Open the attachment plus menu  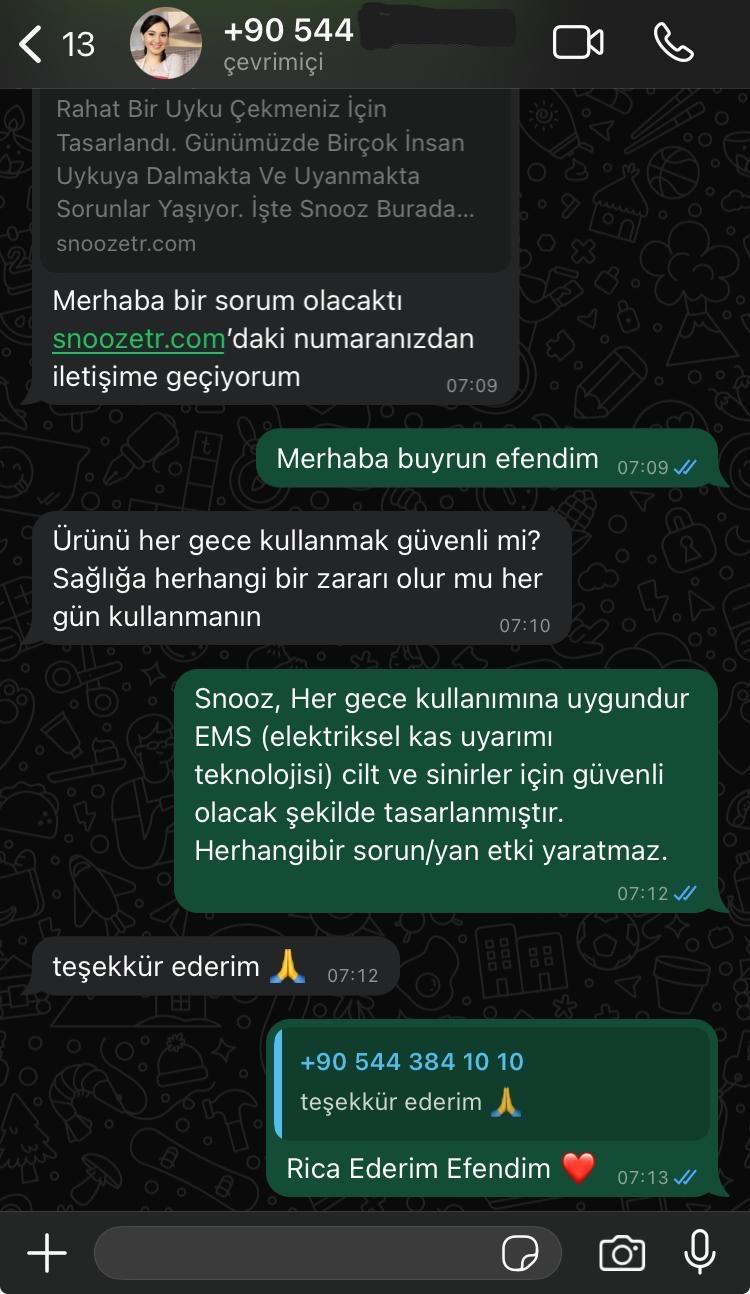[x=46, y=1253]
